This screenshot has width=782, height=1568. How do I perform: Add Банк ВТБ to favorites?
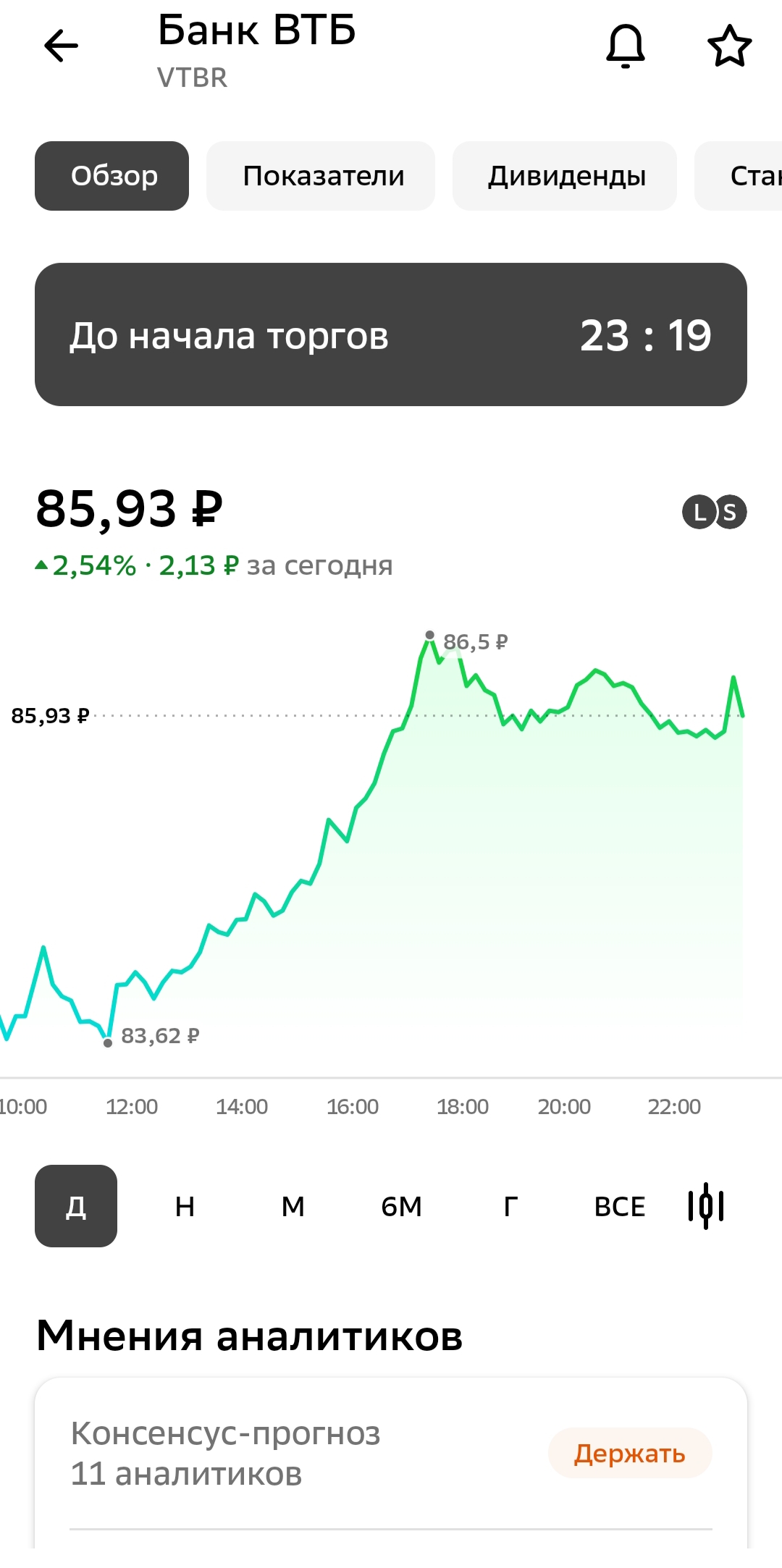coord(729,46)
